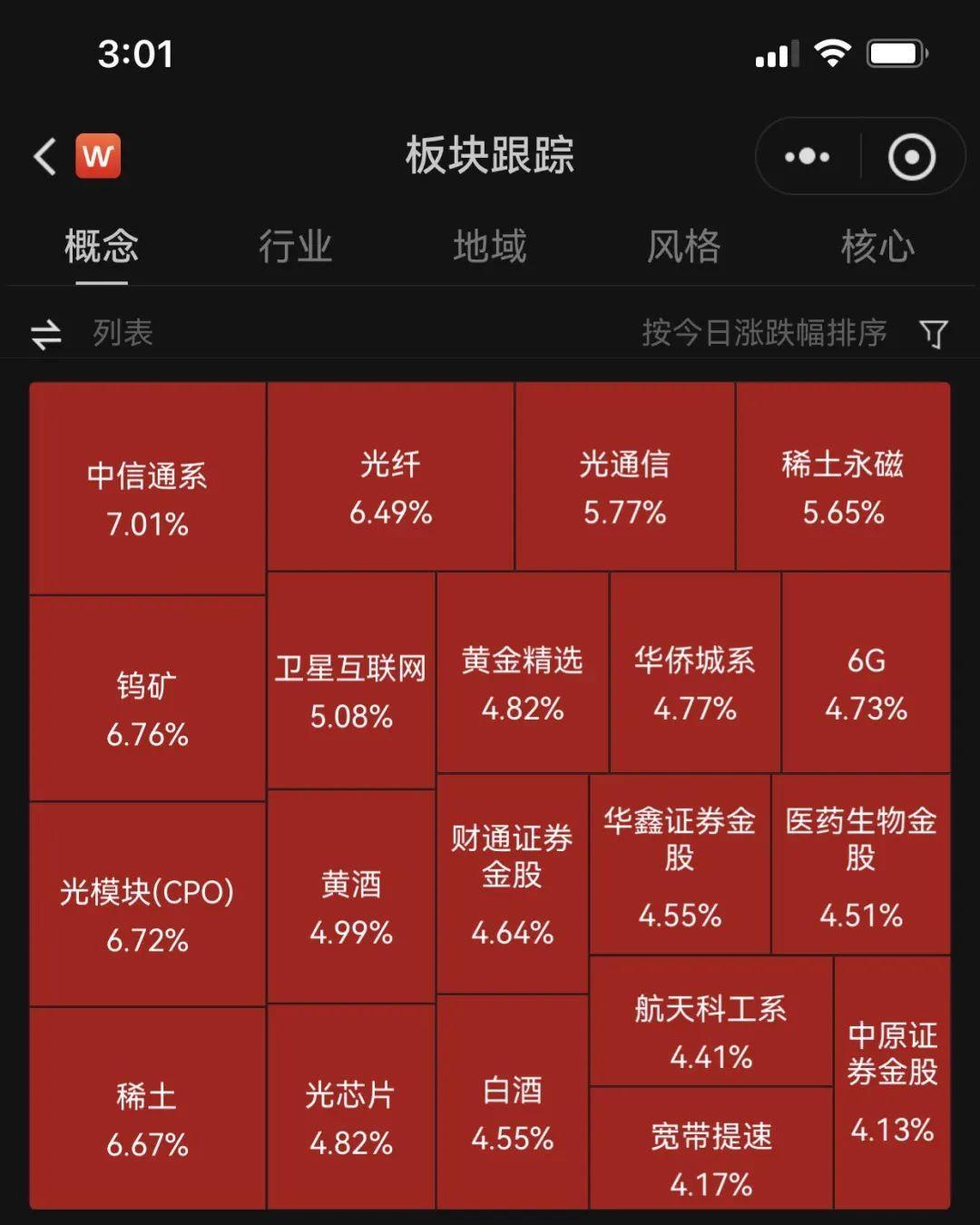980x1225 pixels.
Task: Open the more options (...) menu icon
Action: click(806, 155)
